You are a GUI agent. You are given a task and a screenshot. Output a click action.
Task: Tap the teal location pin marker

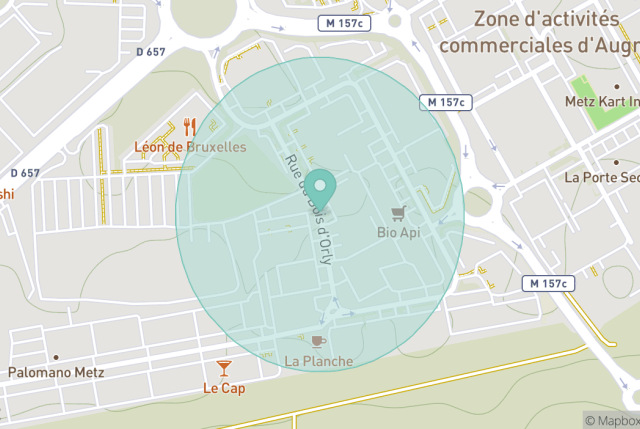tap(319, 186)
